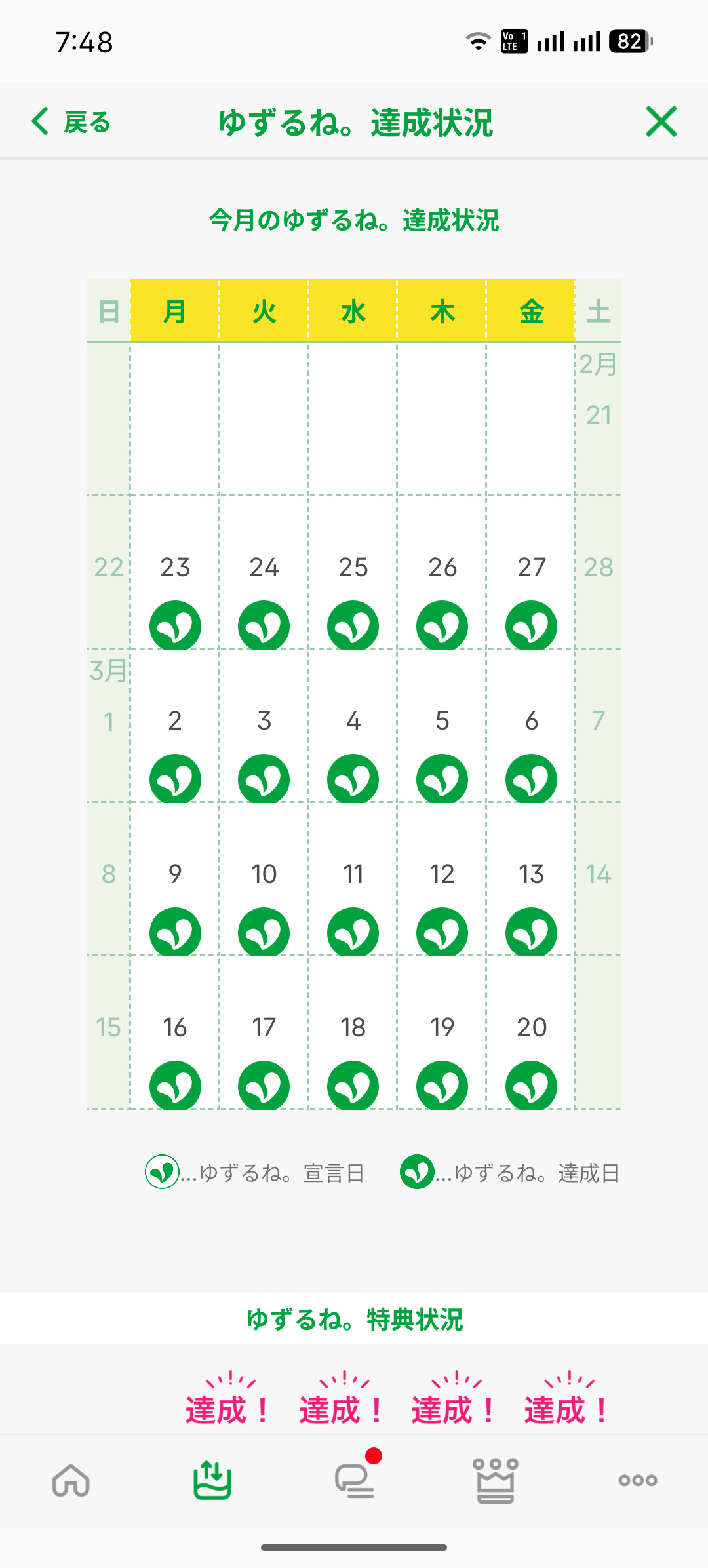708x1568 pixels.
Task: Close the ゆずるね。達成状況 screen
Action: point(661,122)
